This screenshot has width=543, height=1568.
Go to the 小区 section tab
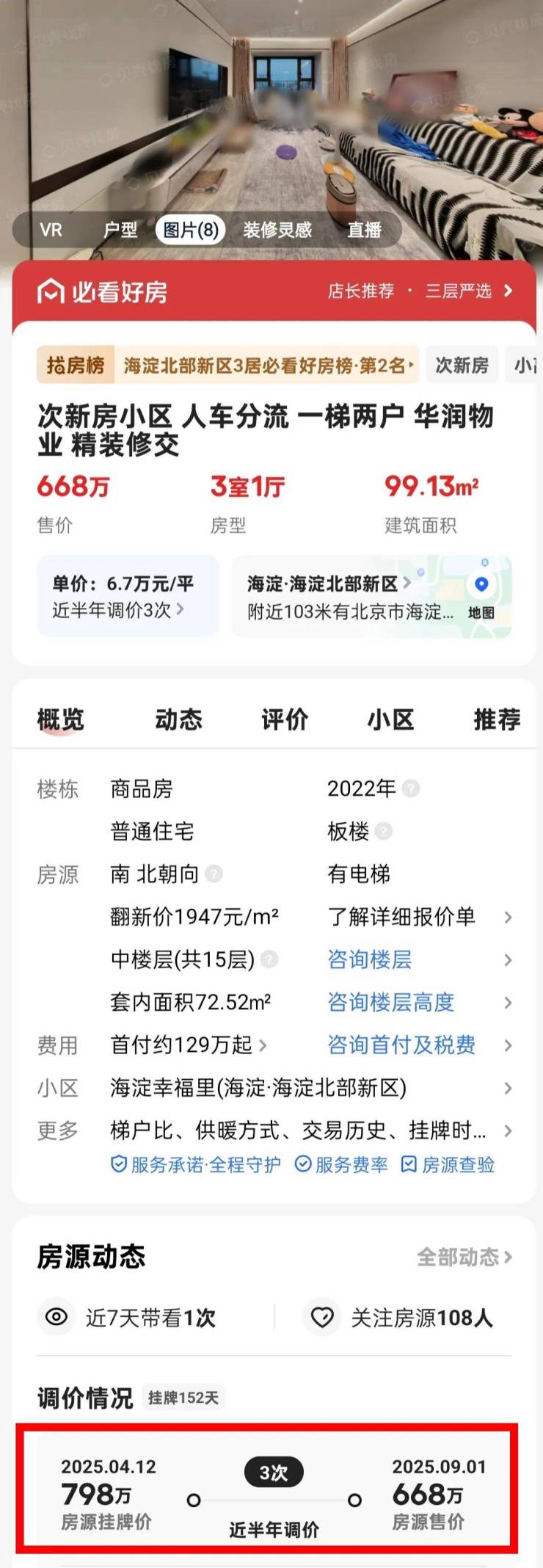coord(390,719)
